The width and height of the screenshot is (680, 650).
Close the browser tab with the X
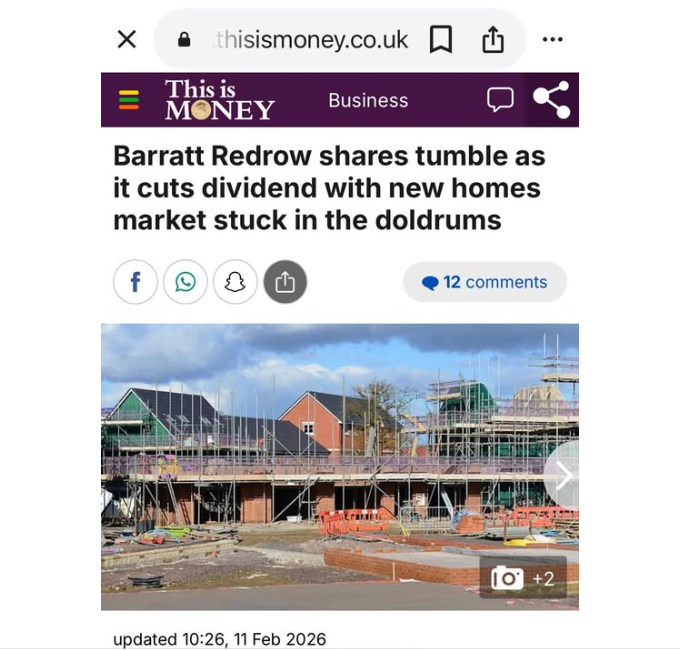pos(127,39)
